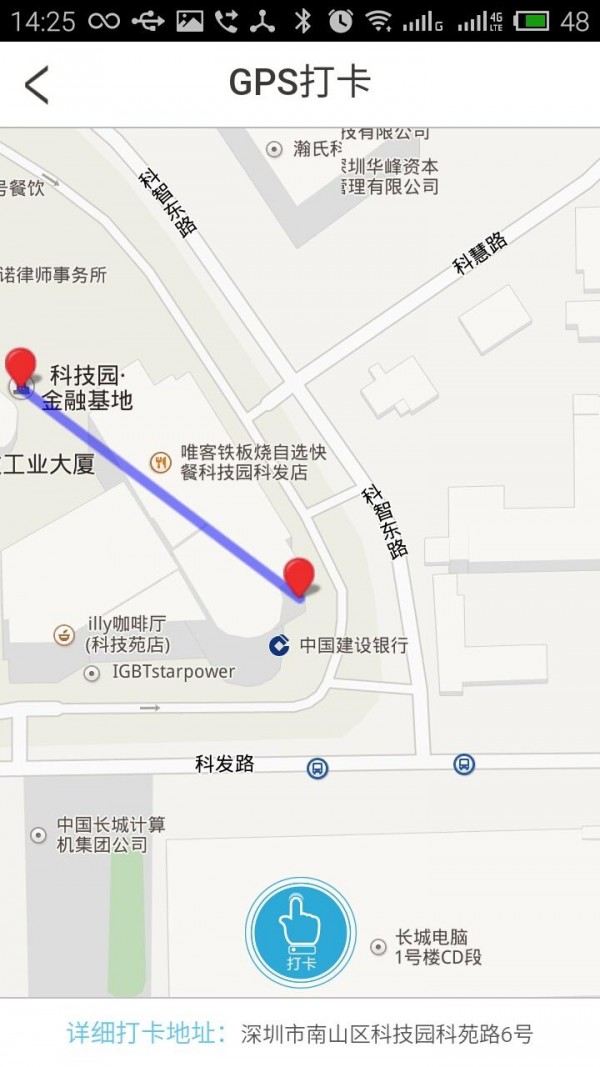600x1067 pixels.
Task: Go back from GPS打卡 screen
Action: [x=37, y=84]
